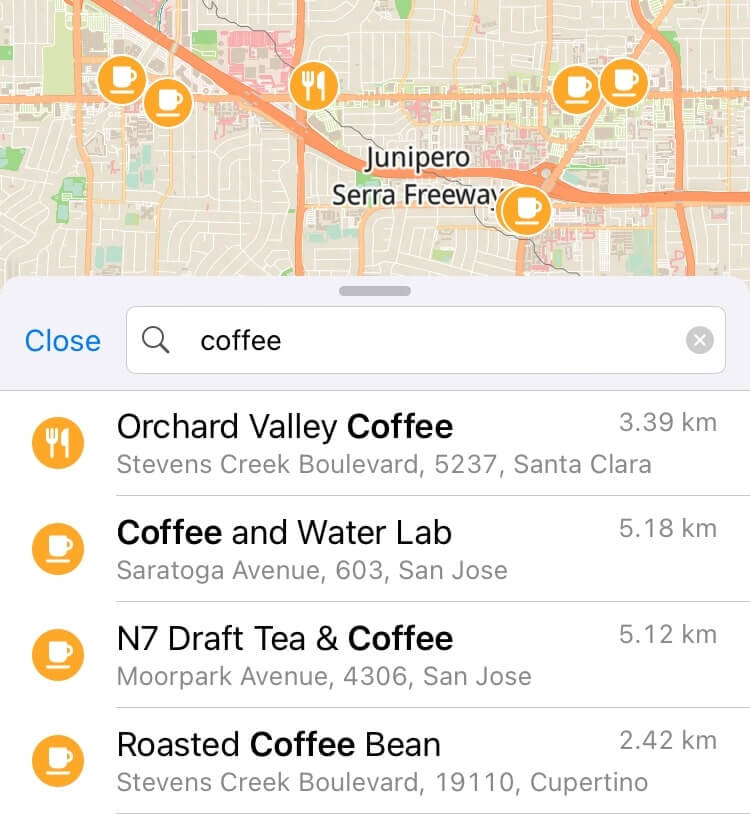Close the search panel
Viewport: 750px width, 814px height.
[62, 341]
